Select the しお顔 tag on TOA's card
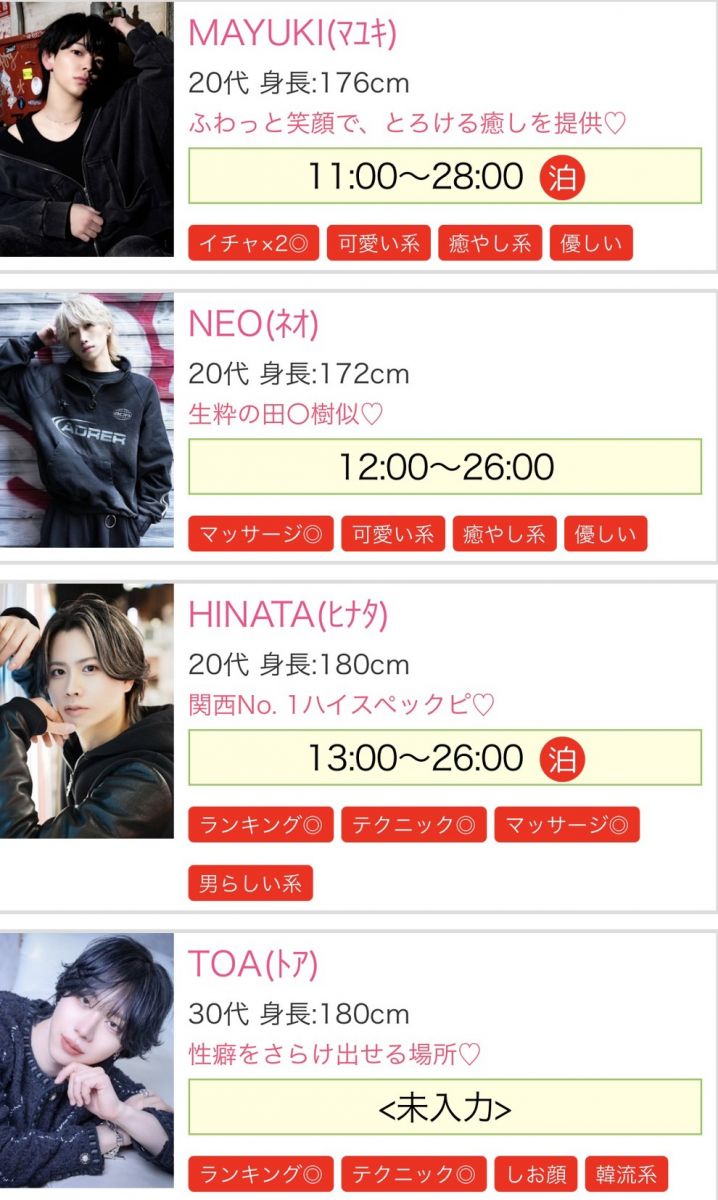Image resolution: width=718 pixels, height=1200 pixels. click(x=535, y=1173)
